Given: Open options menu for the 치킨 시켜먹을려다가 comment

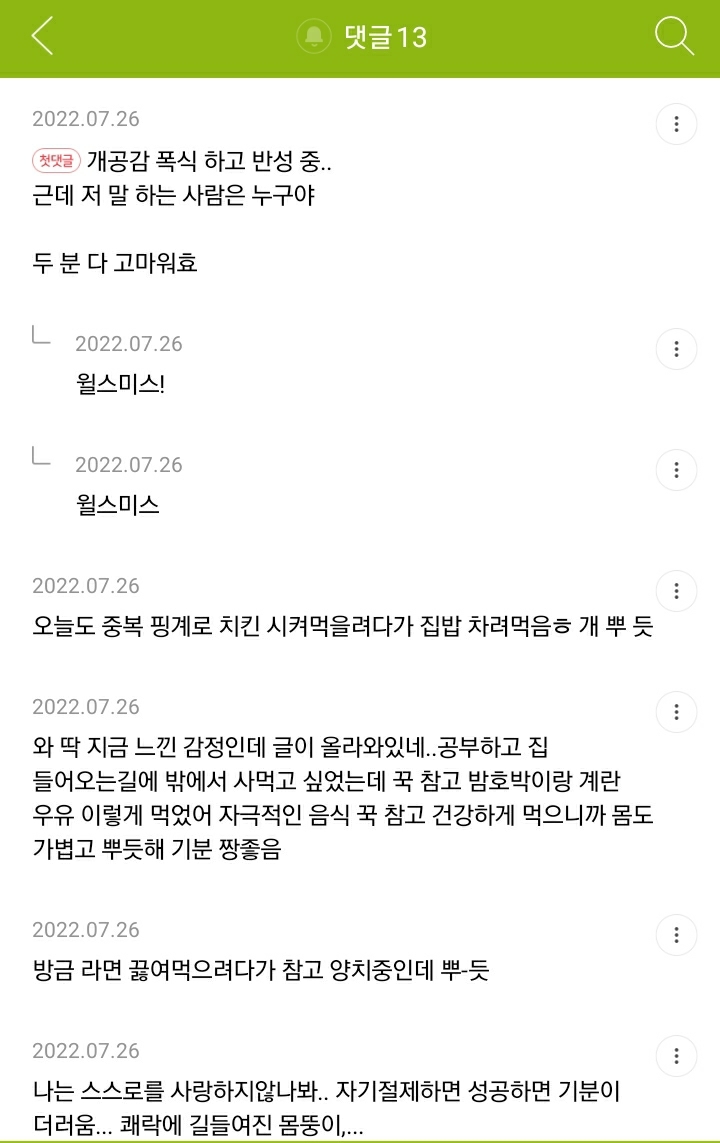Looking at the screenshot, I should [x=676, y=591].
